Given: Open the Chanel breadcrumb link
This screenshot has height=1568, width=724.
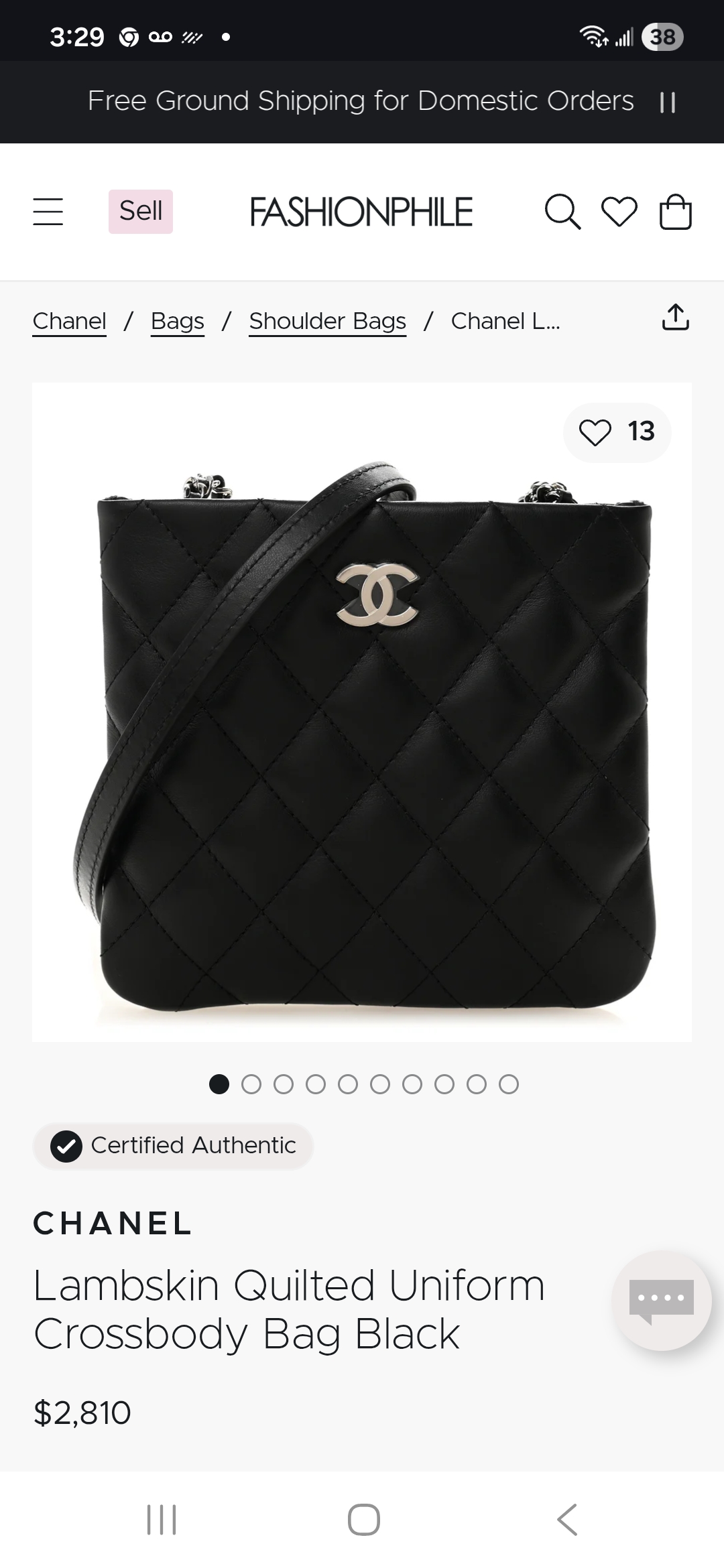Looking at the screenshot, I should point(70,321).
